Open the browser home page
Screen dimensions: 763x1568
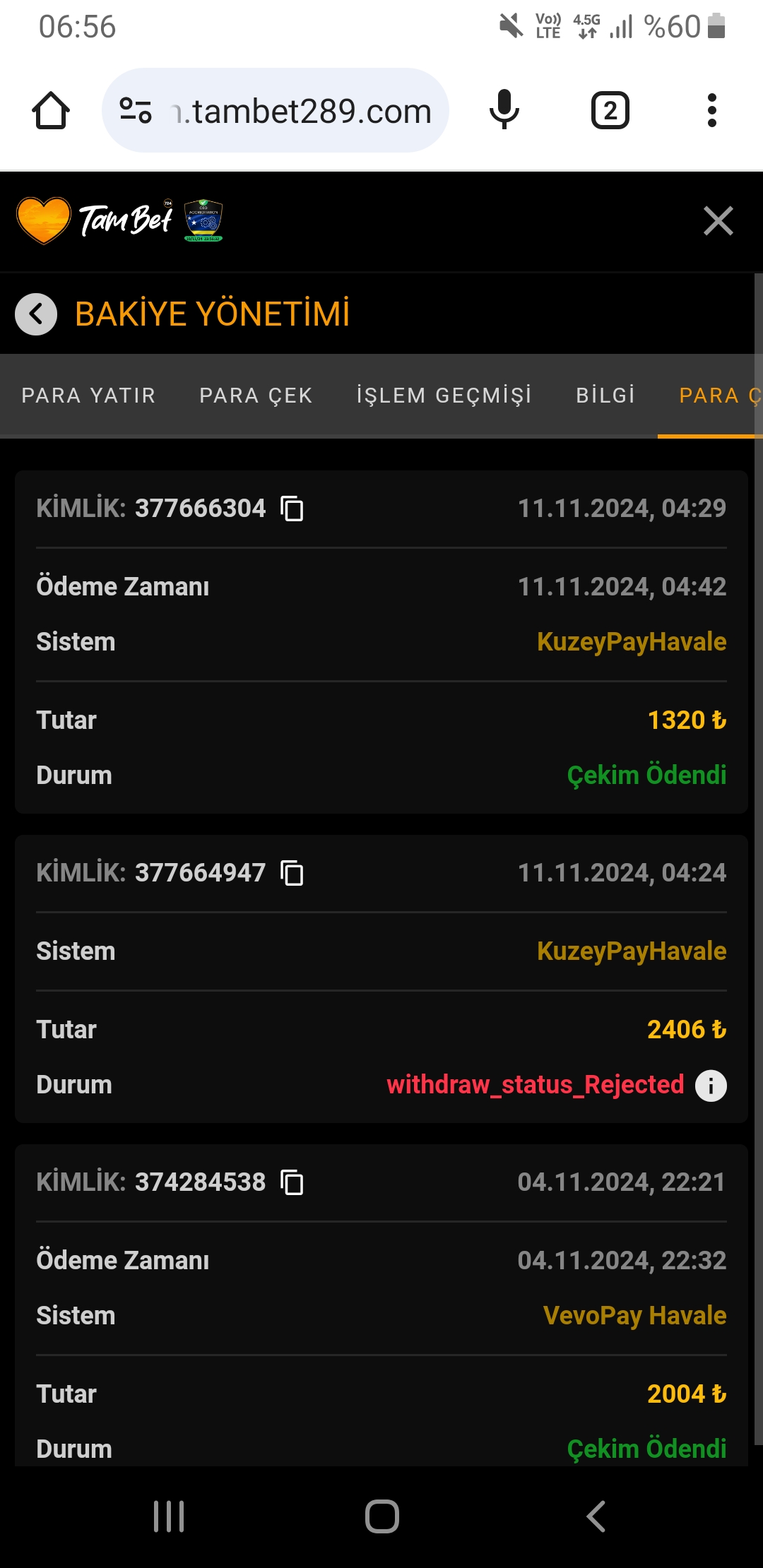click(51, 111)
